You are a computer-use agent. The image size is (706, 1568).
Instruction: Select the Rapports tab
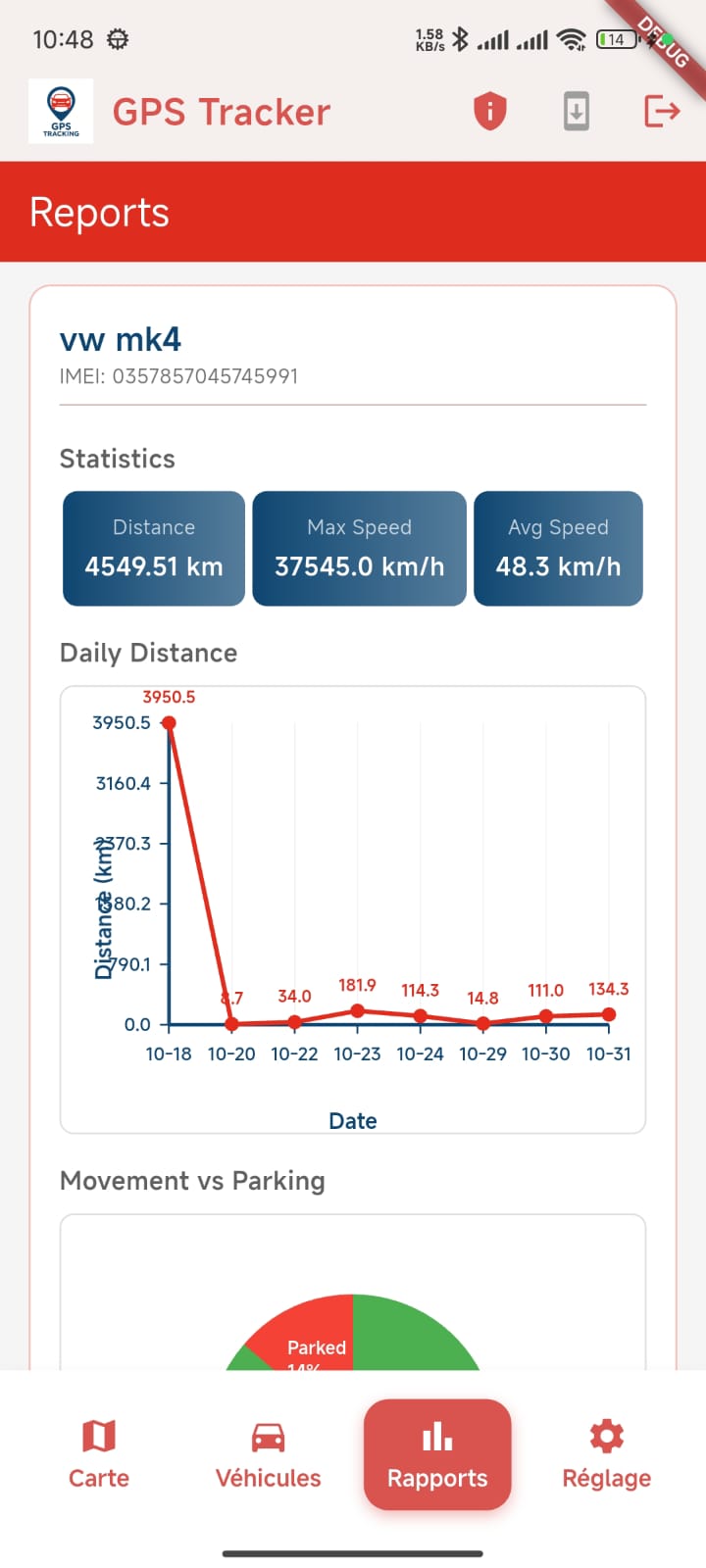pyautogui.click(x=437, y=1454)
